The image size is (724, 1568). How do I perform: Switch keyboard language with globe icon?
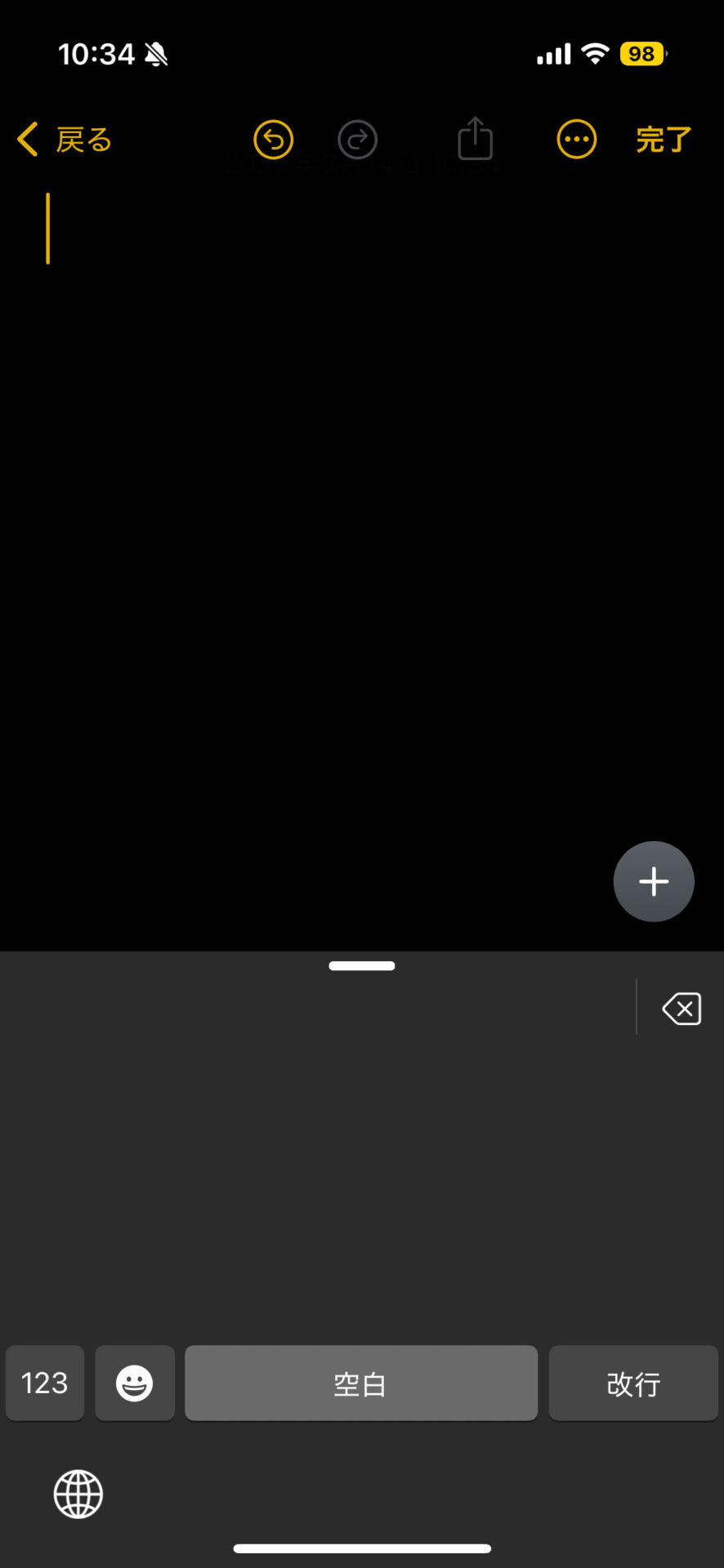[78, 1494]
